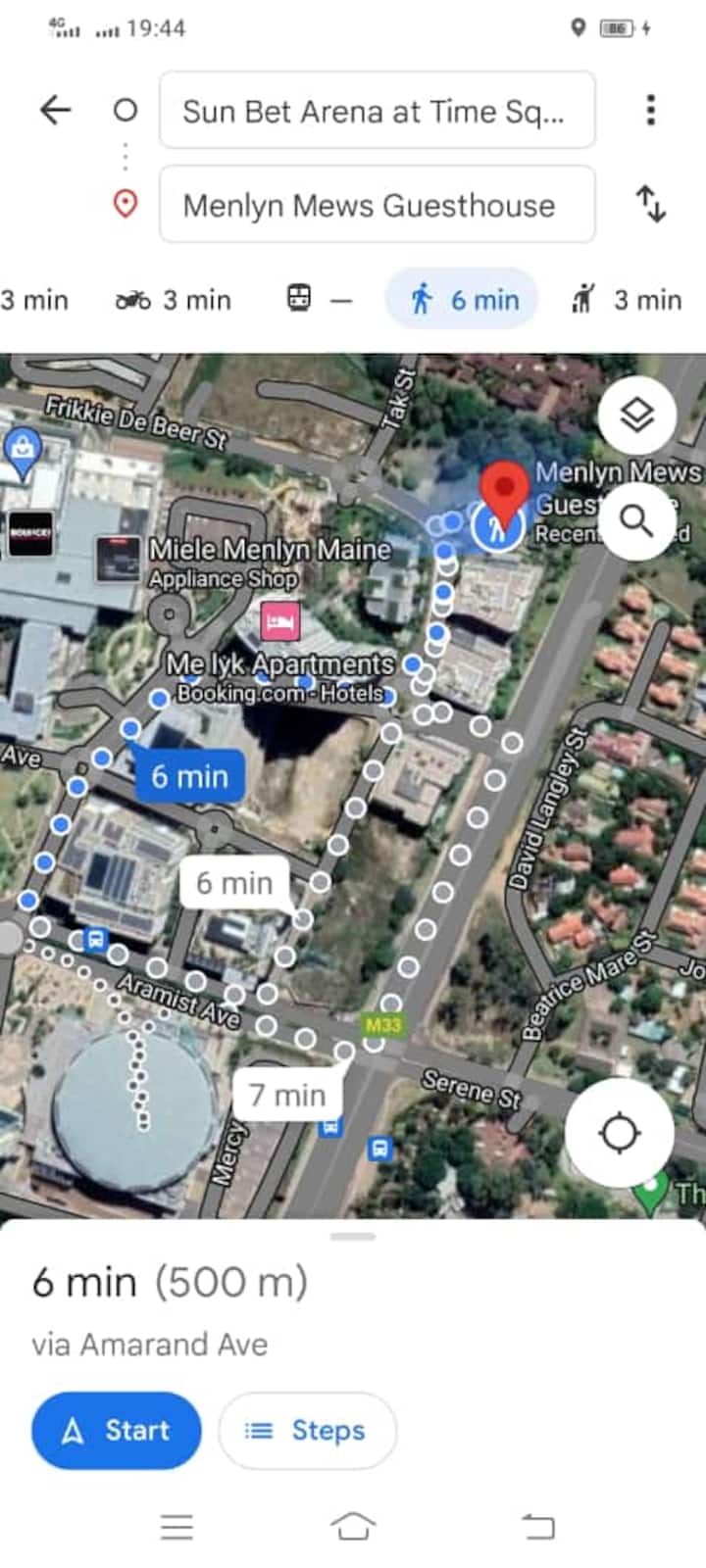Viewport: 706px width, 1568px height.
Task: Open Me'lyk Apartments hotel marker
Action: pos(280,620)
